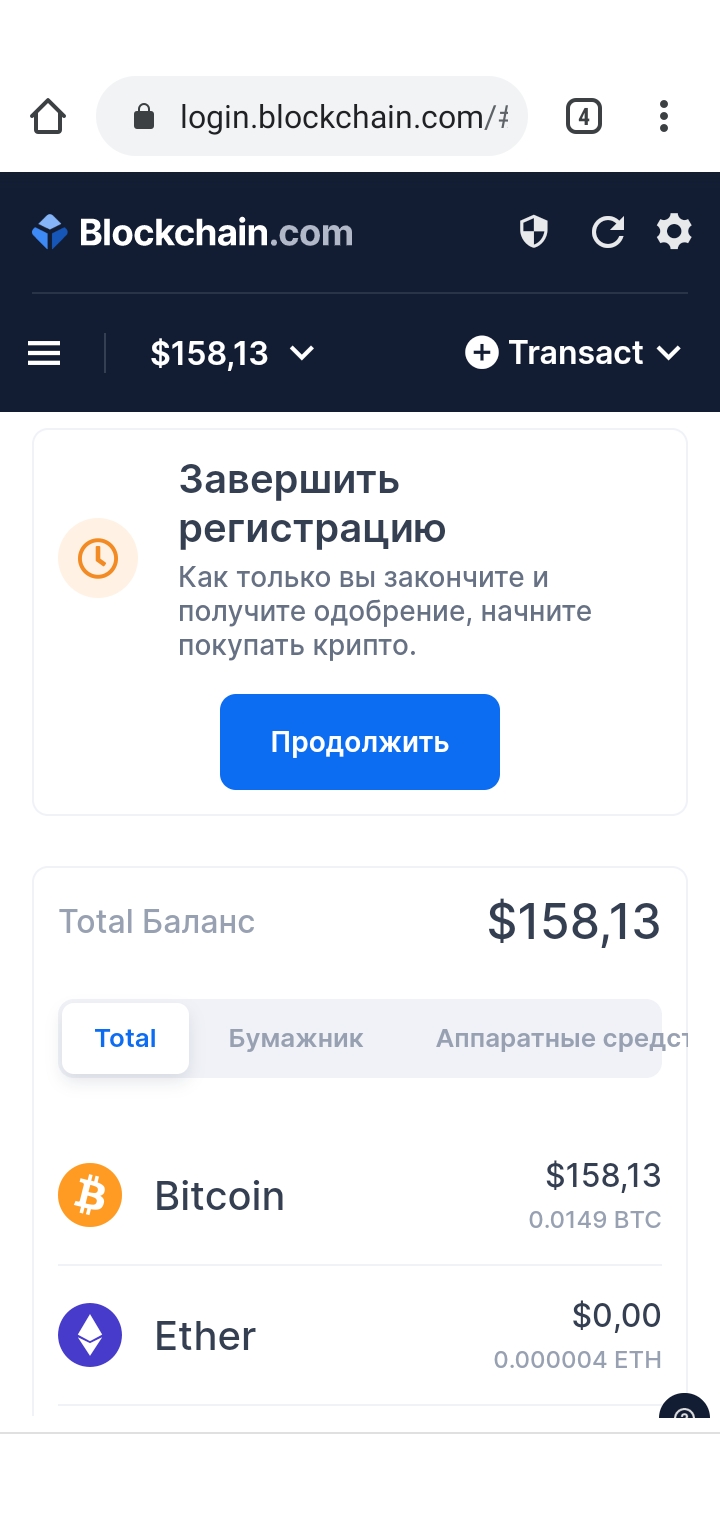Viewport: 720px width, 1520px height.
Task: Select the Total balance tab
Action: coord(125,1038)
